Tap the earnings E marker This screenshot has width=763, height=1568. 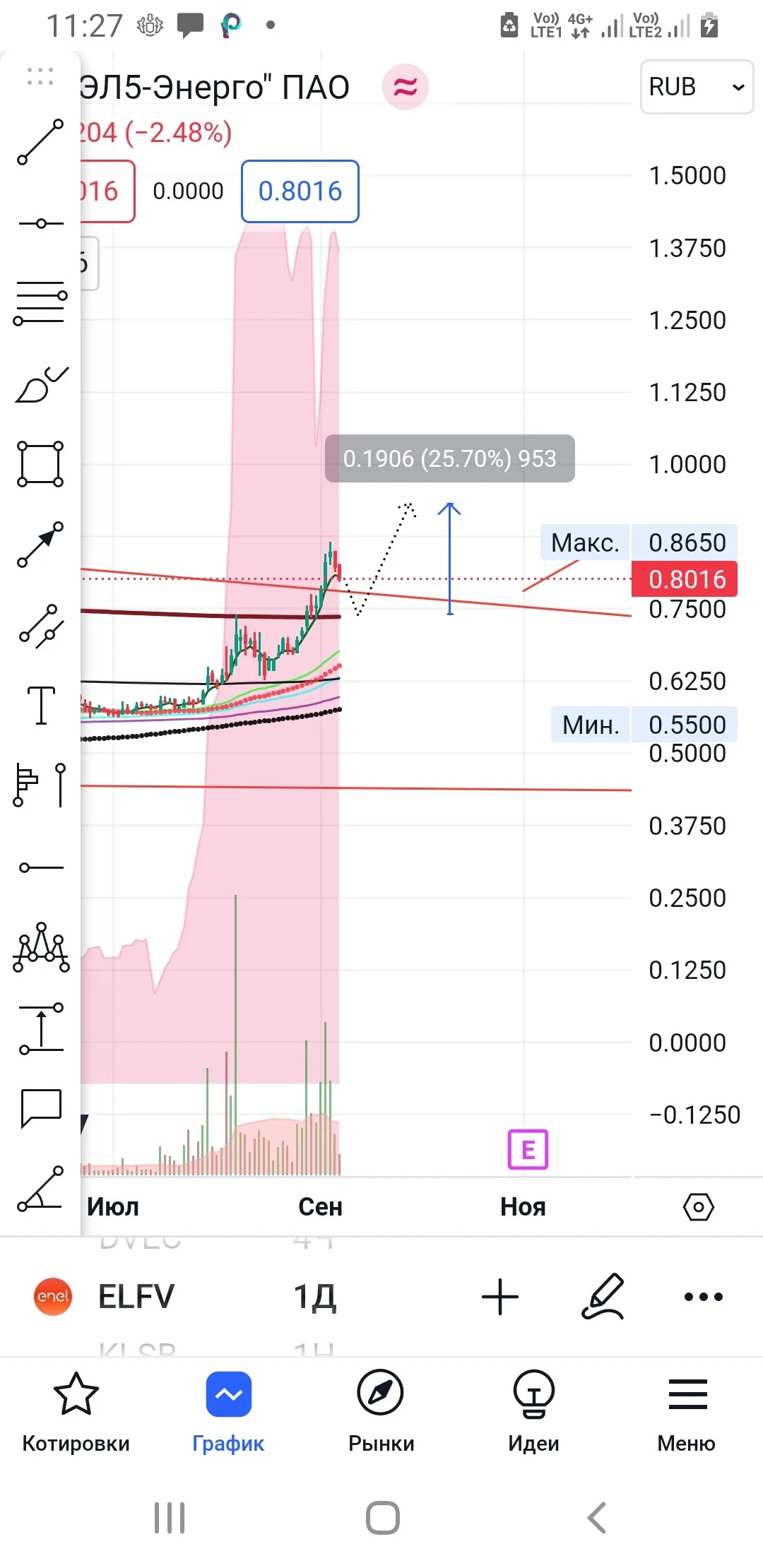click(528, 1150)
